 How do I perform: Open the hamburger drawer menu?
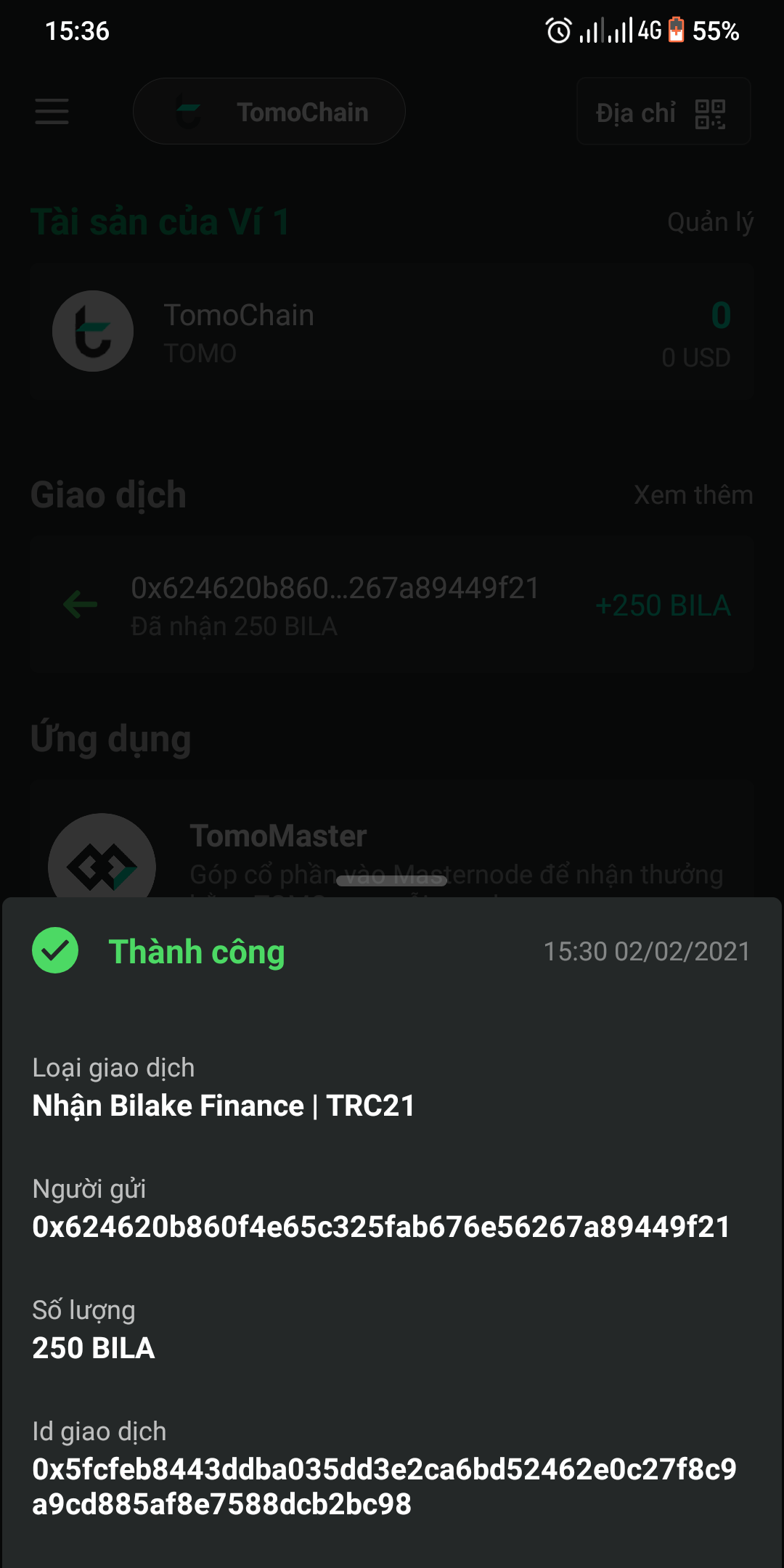point(52,112)
